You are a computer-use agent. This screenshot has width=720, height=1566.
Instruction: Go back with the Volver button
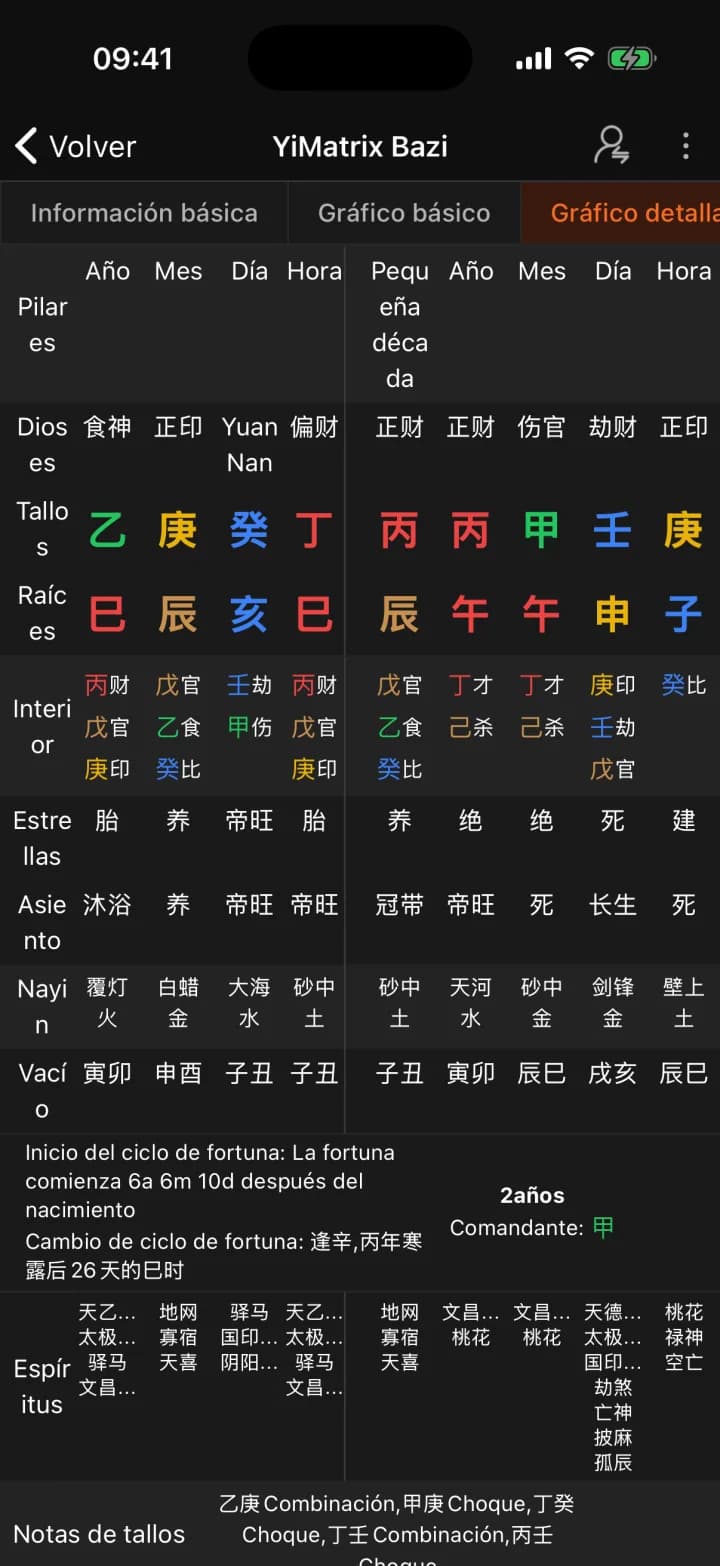pyautogui.click(x=75, y=146)
